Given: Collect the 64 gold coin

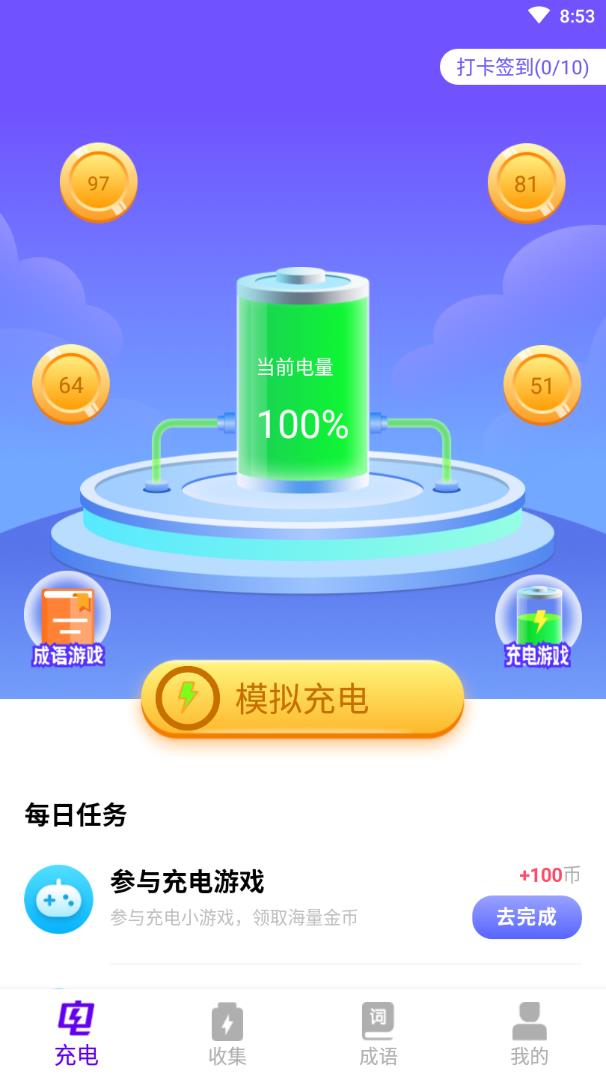Looking at the screenshot, I should (71, 385).
